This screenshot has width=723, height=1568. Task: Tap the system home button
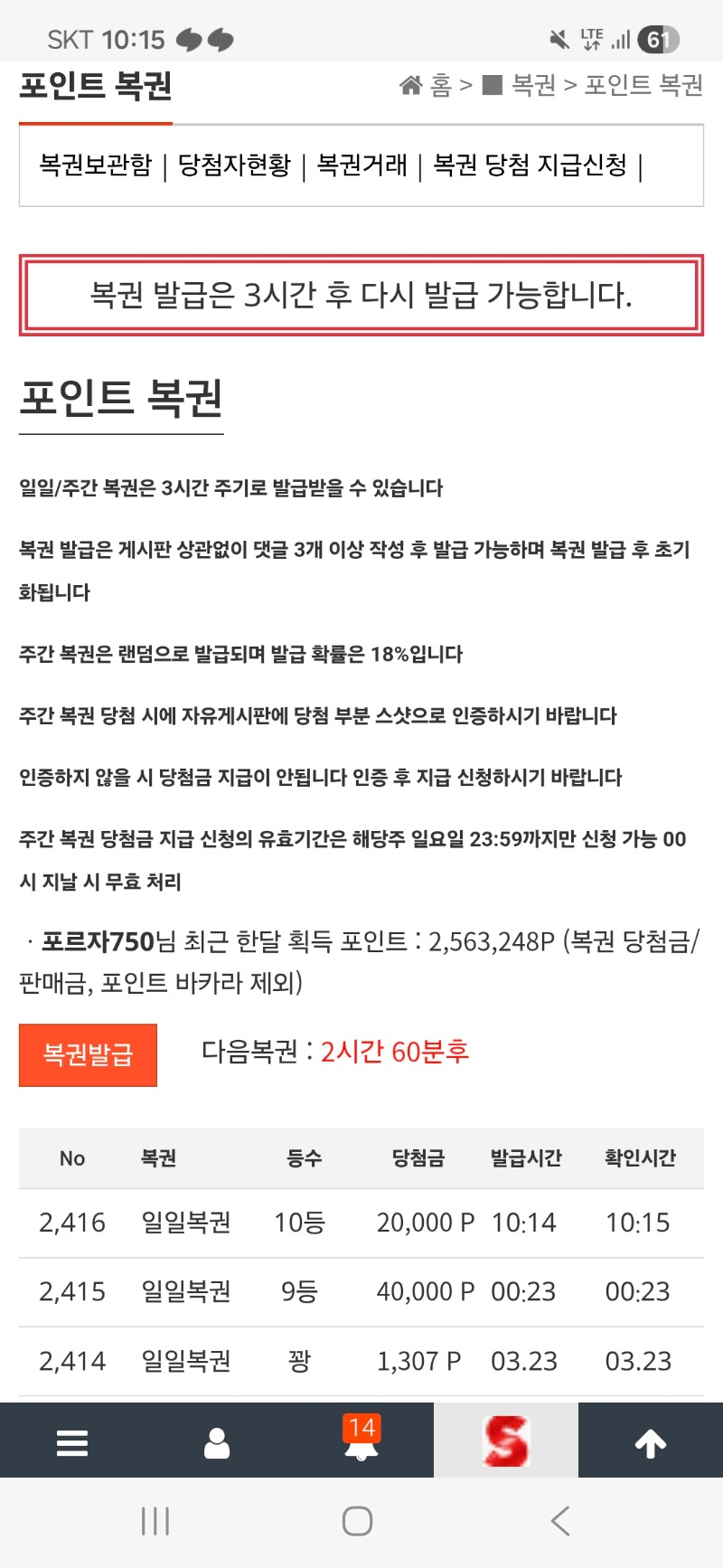tap(358, 1521)
